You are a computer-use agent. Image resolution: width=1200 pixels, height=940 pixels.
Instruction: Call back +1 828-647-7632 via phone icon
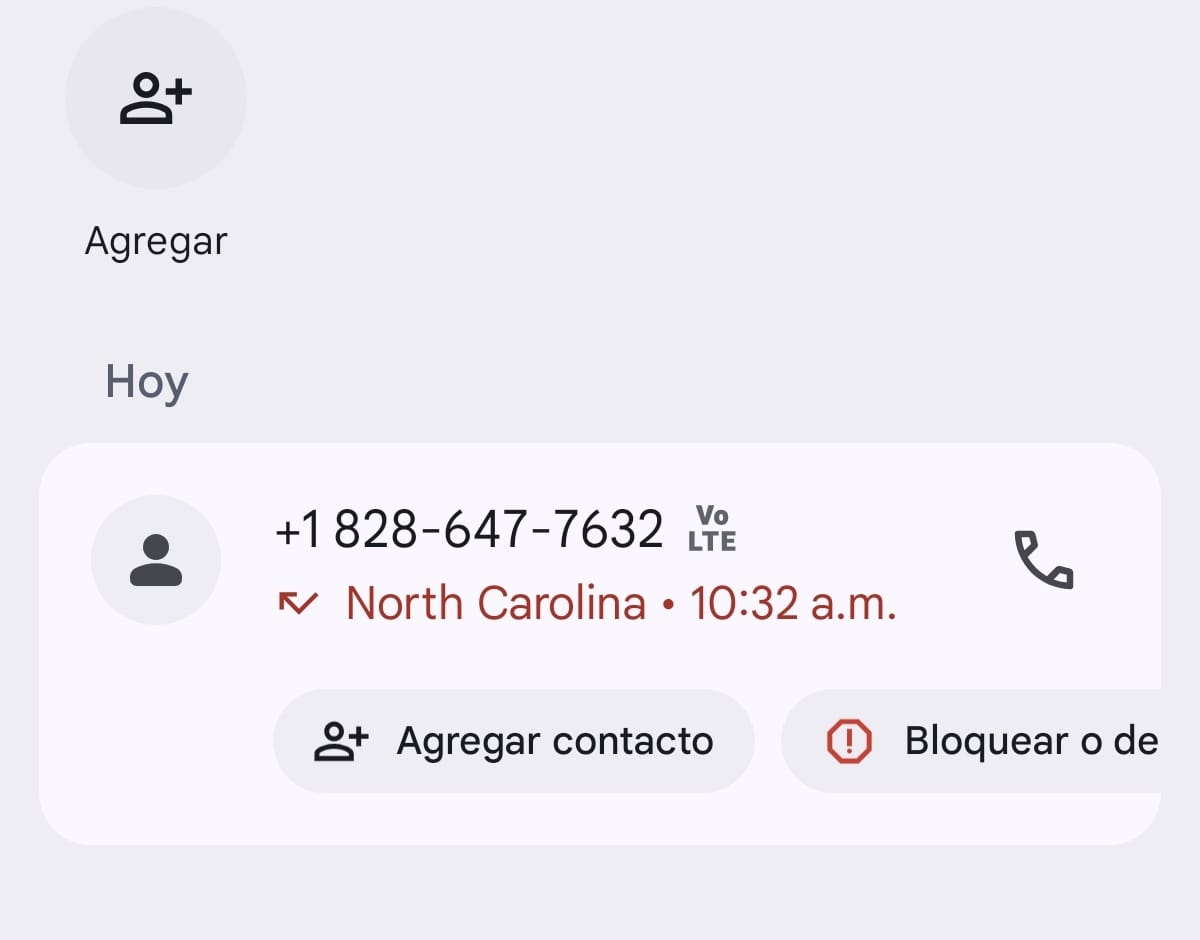pyautogui.click(x=1043, y=560)
